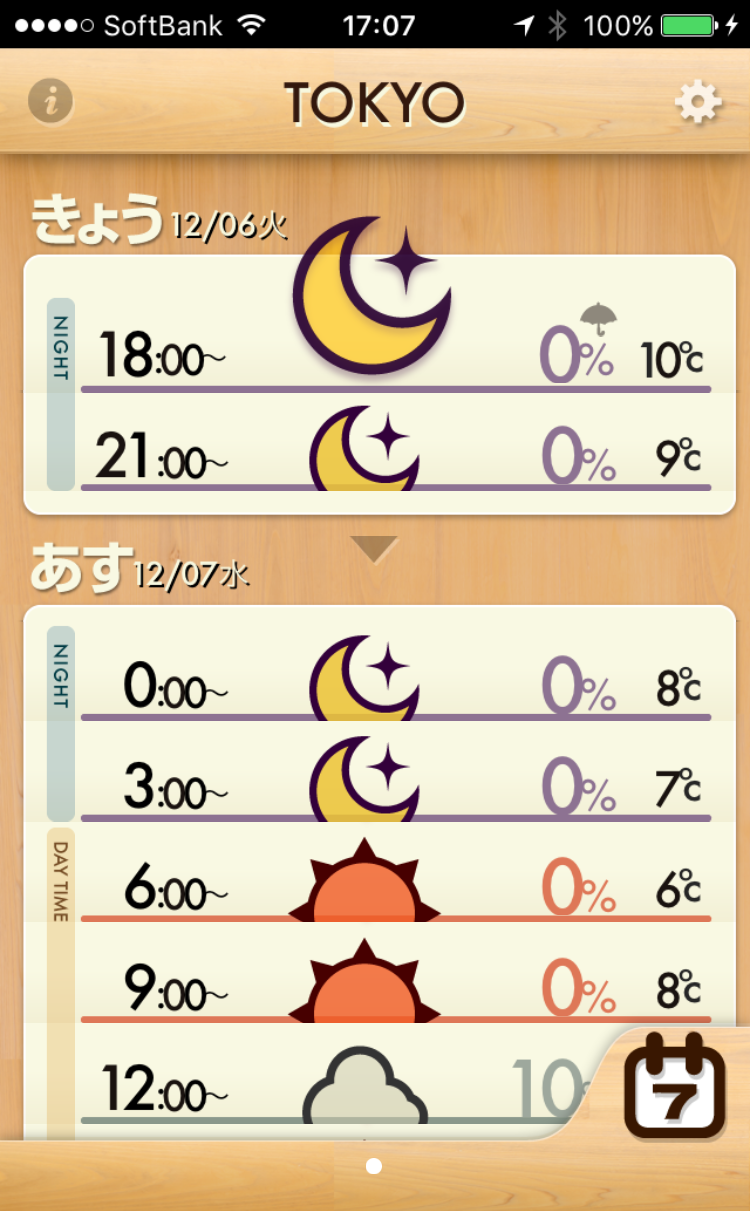
Task: Open the weekly forecast calendar
Action: (x=675, y=1087)
